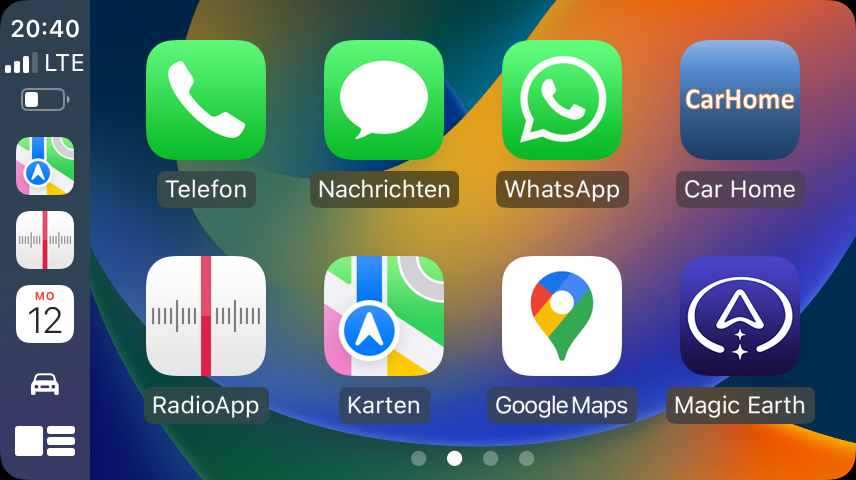Screen dimensions: 856x480
Task: Launch the Nachrichten messaging app
Action: click(384, 100)
